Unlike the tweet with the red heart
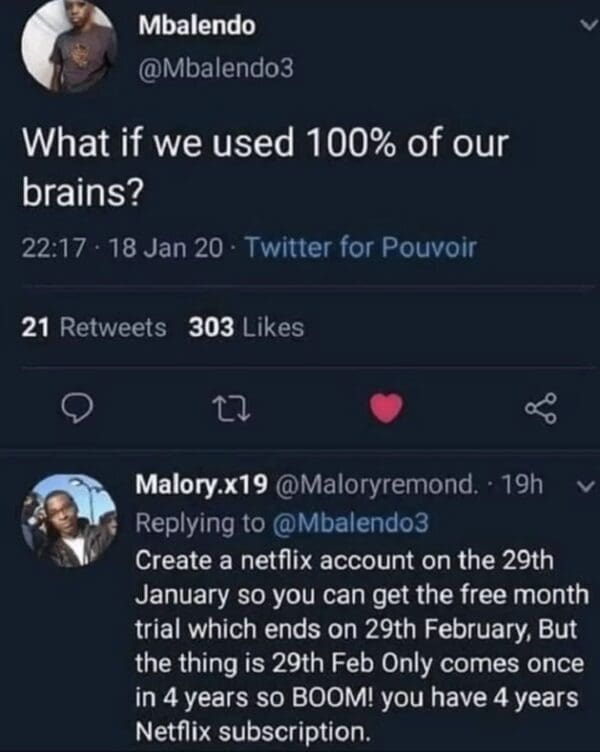 click(384, 407)
